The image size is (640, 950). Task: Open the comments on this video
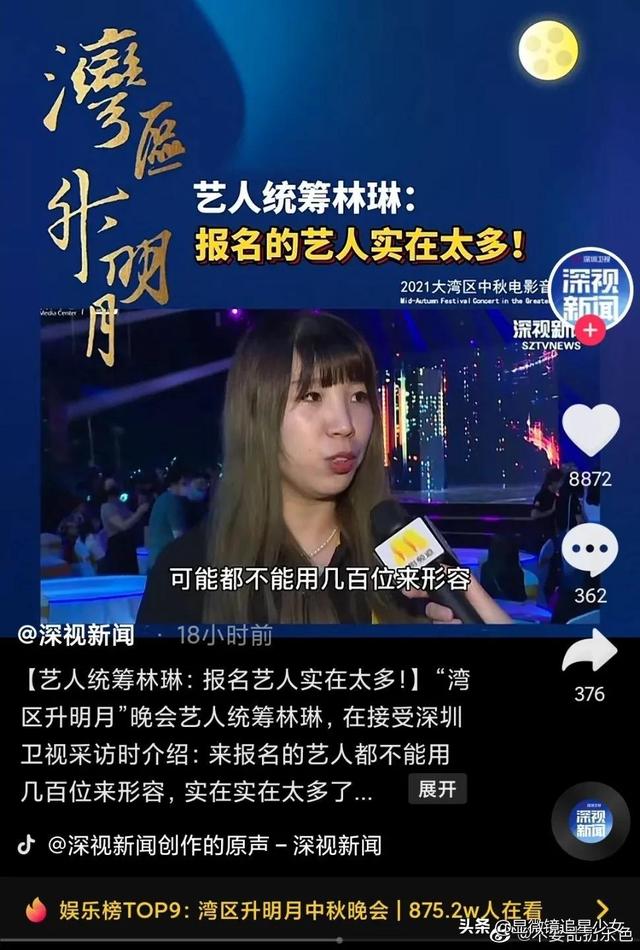590,549
